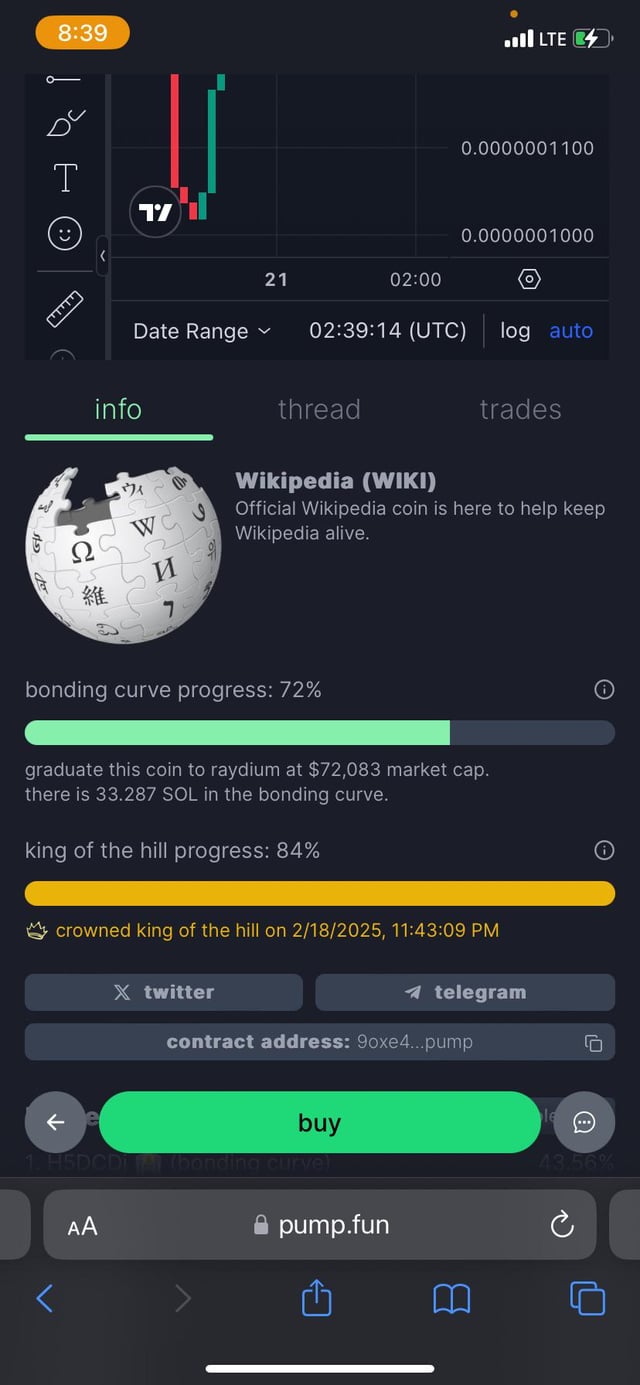
Task: Open the emoji drawing tool
Action: tap(65, 233)
